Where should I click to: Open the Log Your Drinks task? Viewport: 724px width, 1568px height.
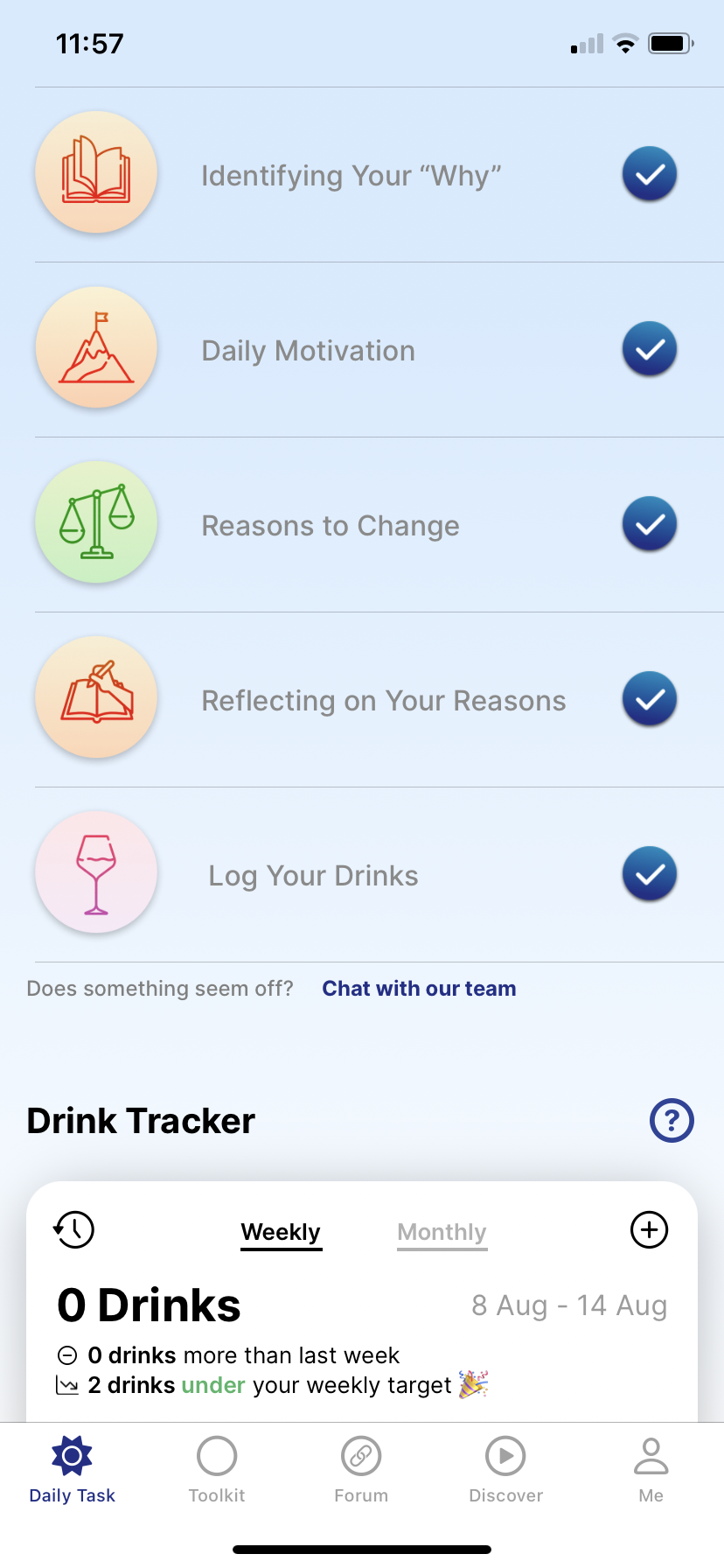[313, 875]
